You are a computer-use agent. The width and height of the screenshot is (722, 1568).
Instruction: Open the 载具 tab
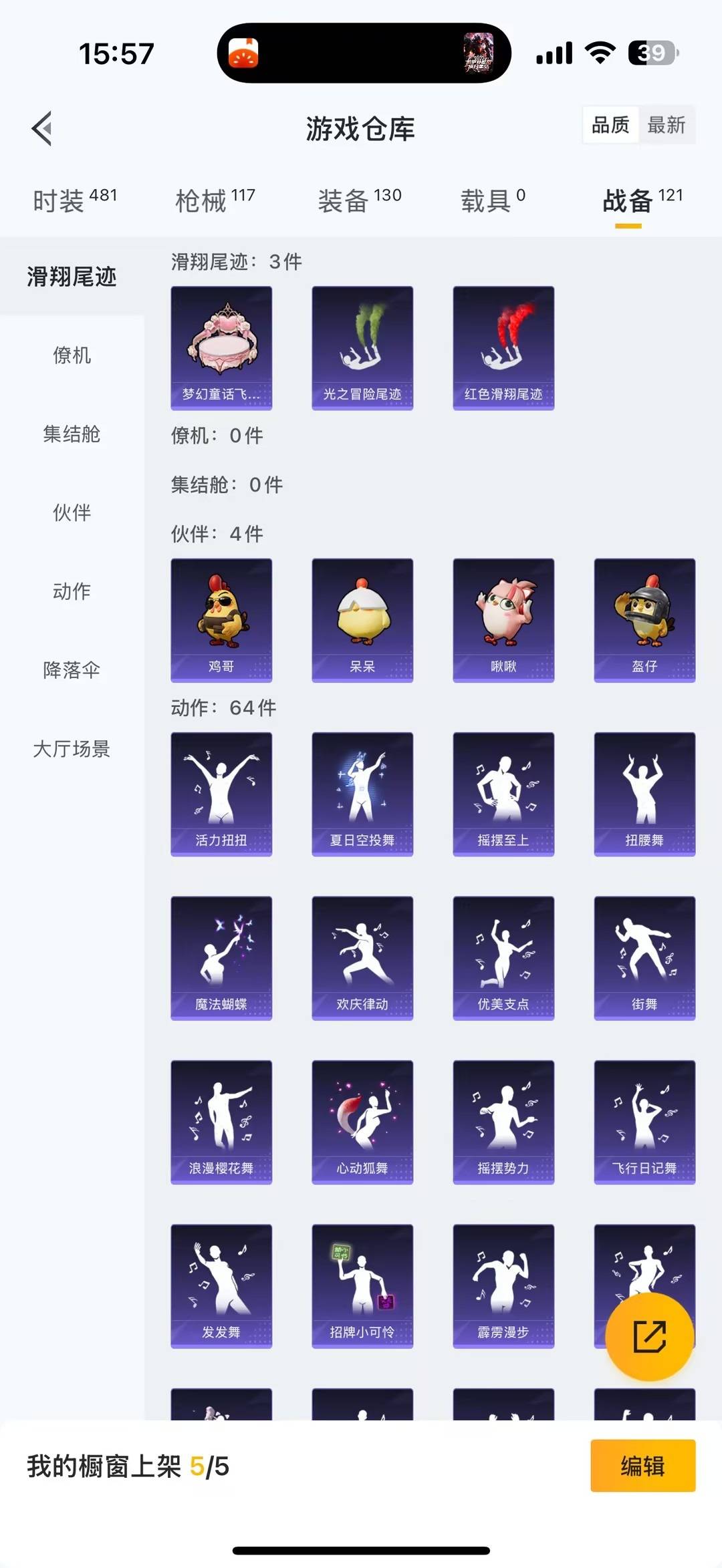[493, 200]
